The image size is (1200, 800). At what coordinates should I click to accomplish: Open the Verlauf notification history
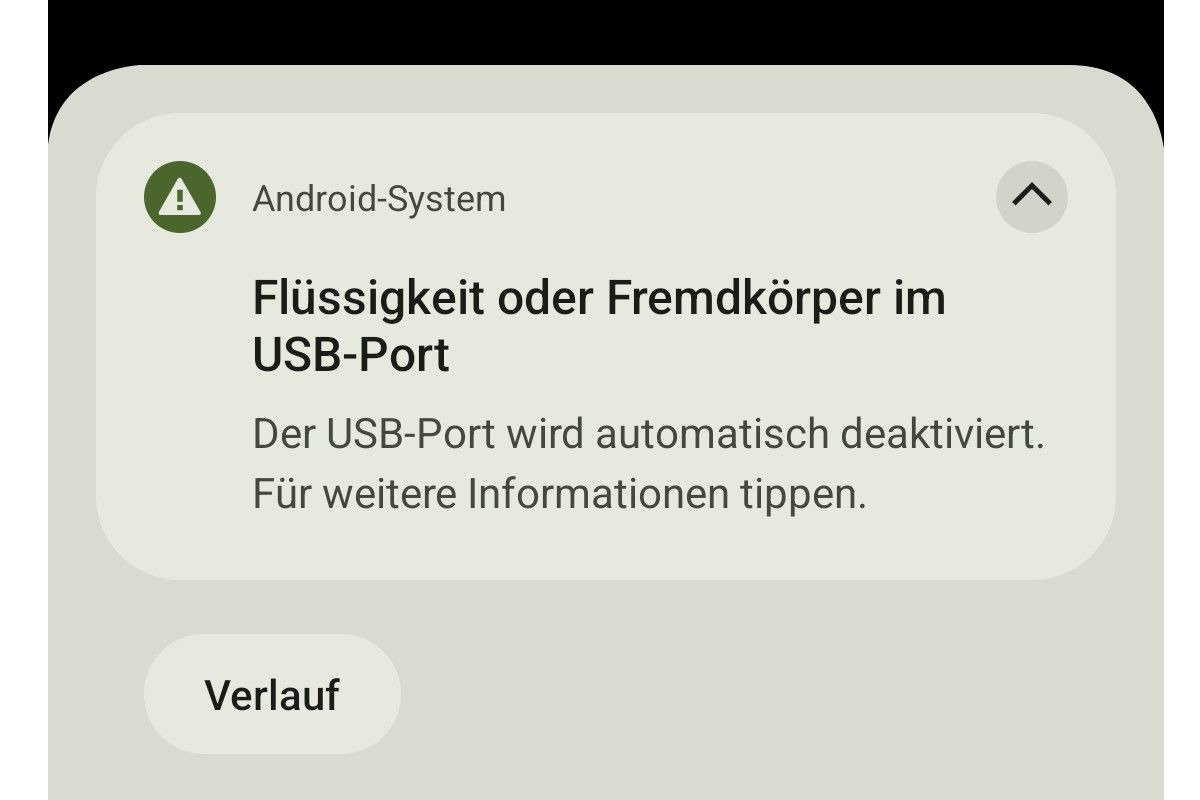pyautogui.click(x=272, y=694)
